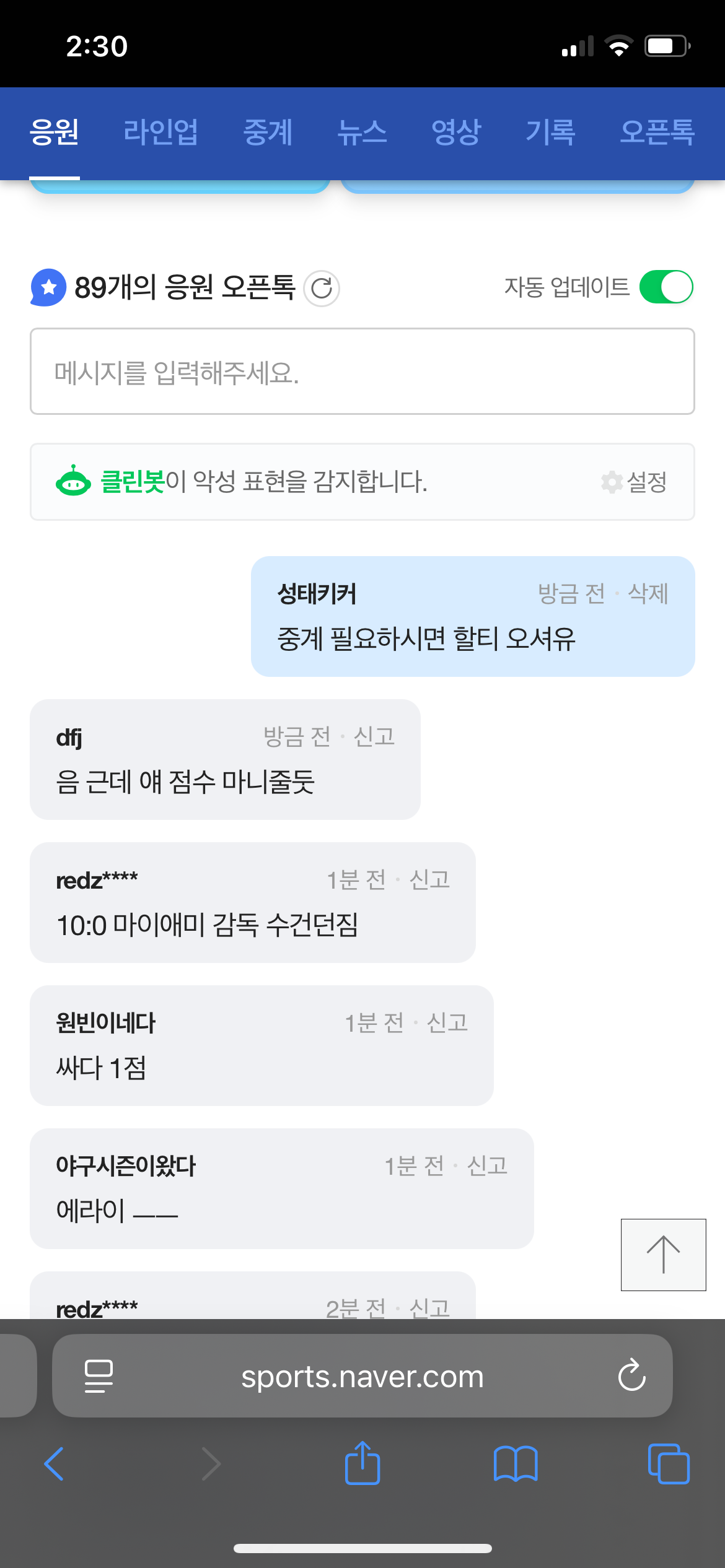Turn off 자동 업데이트 switch
Viewport: 725px width, 1568px height.
(x=666, y=287)
